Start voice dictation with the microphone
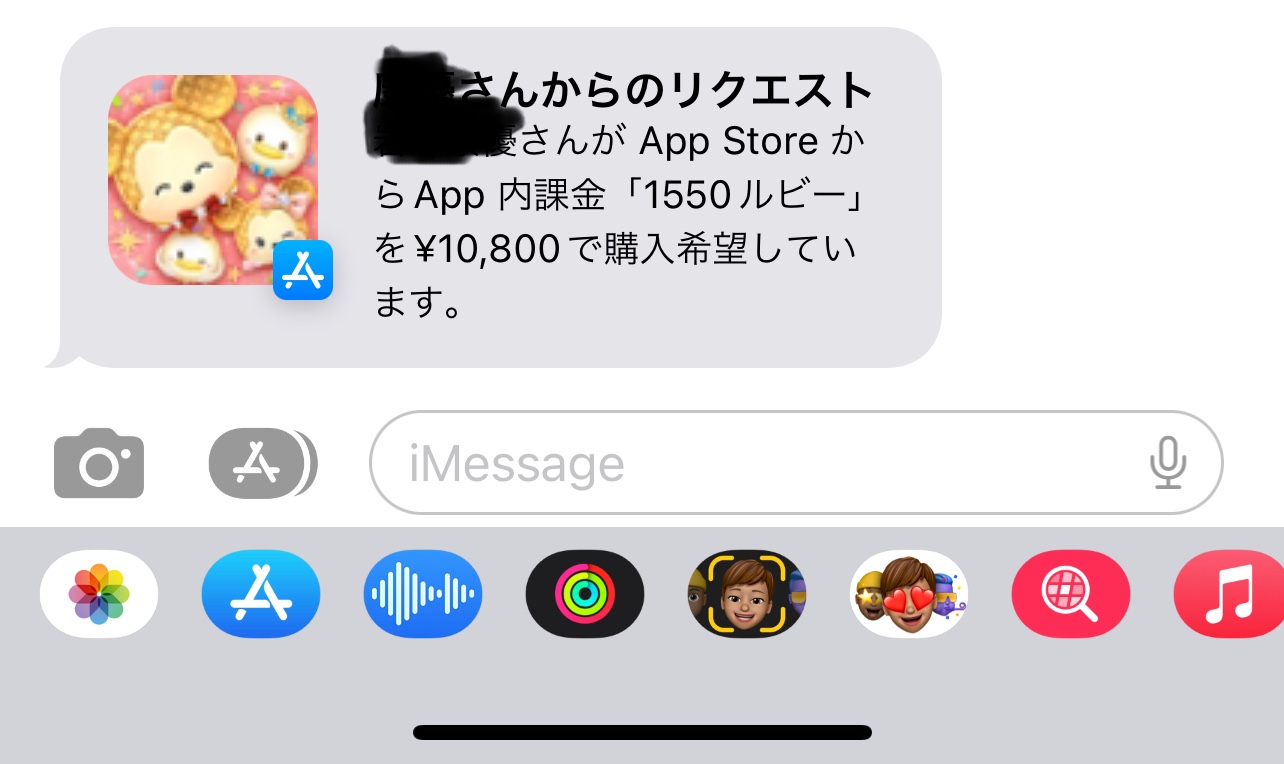Viewport: 1284px width, 764px height. [x=1167, y=464]
